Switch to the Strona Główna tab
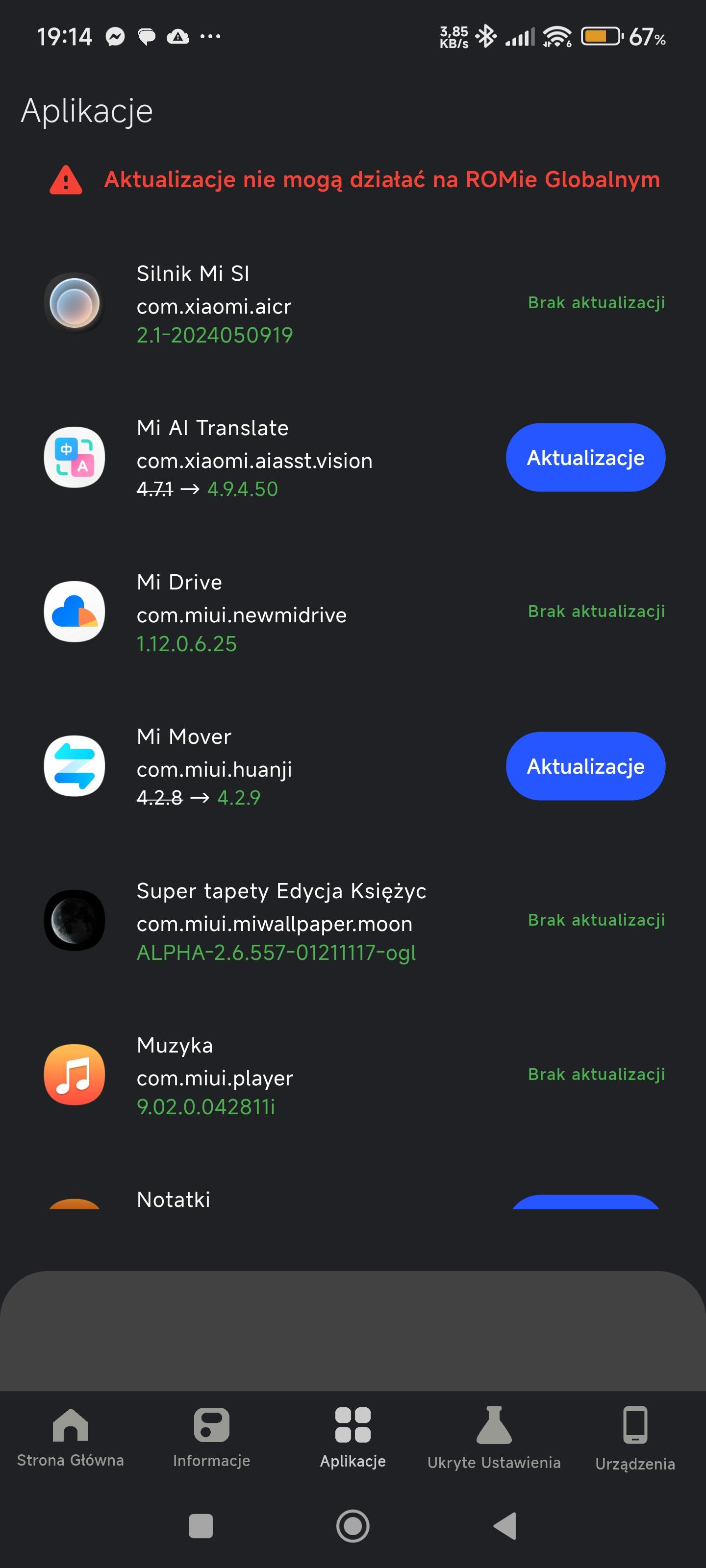Viewport: 706px width, 1568px height. click(71, 1437)
